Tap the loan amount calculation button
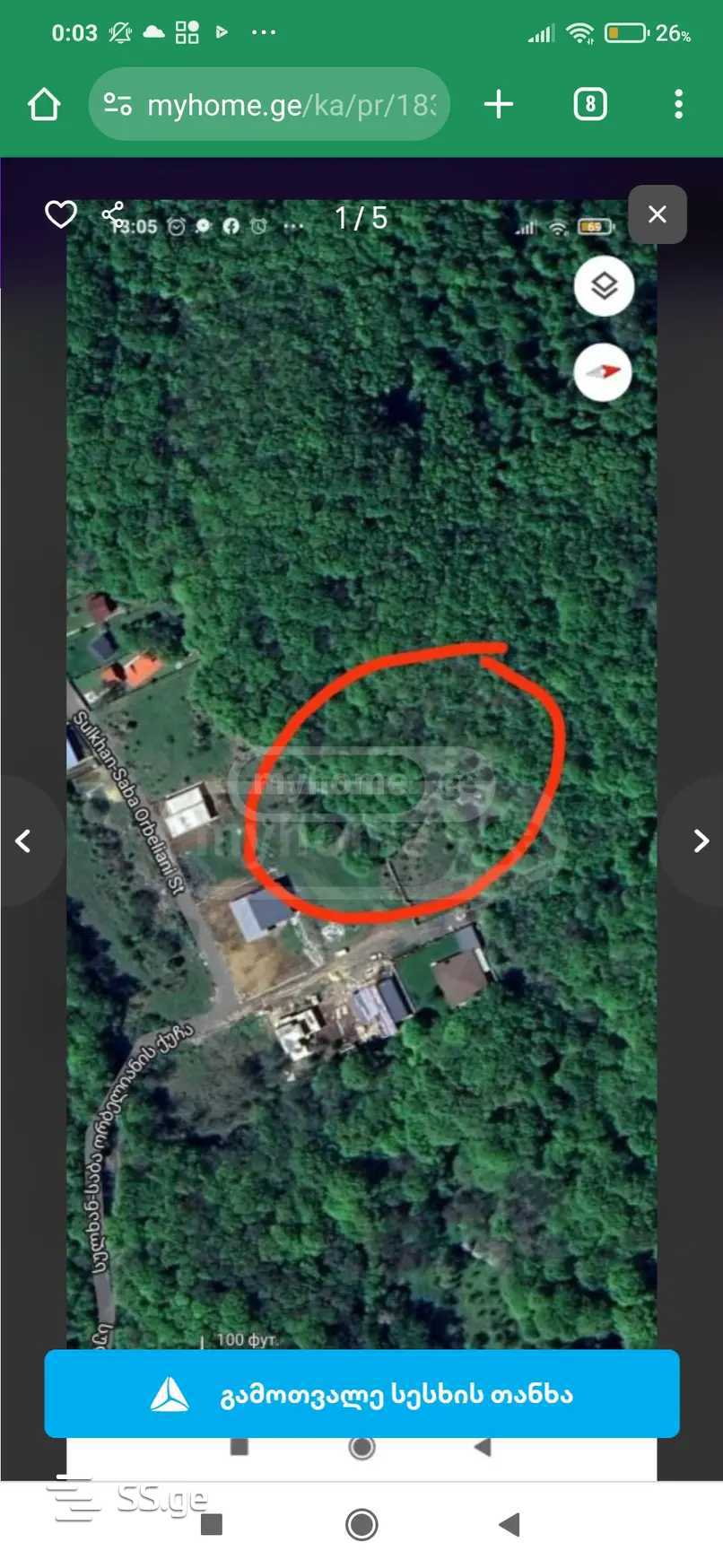The width and height of the screenshot is (723, 1568). point(361,1394)
